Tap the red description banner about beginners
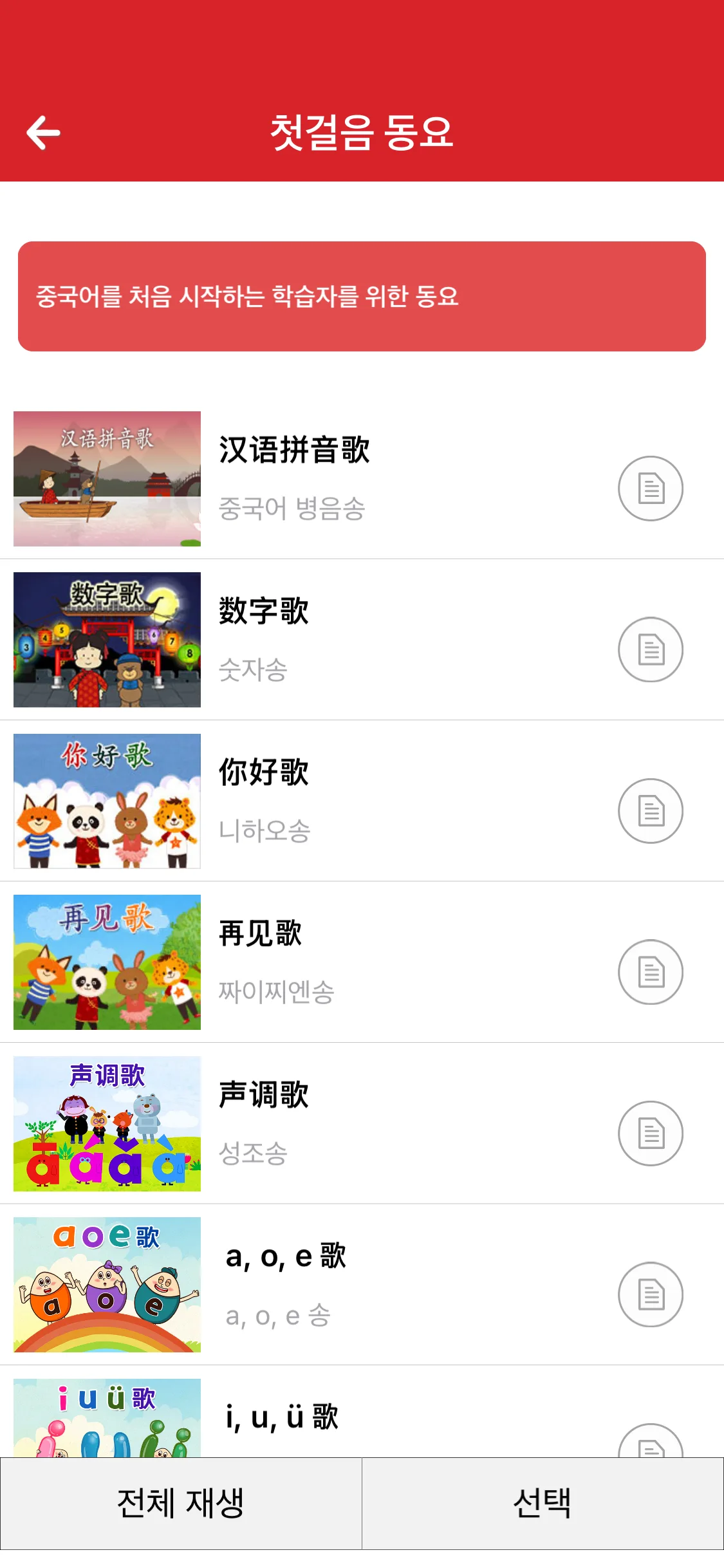724x1568 pixels. tap(362, 295)
